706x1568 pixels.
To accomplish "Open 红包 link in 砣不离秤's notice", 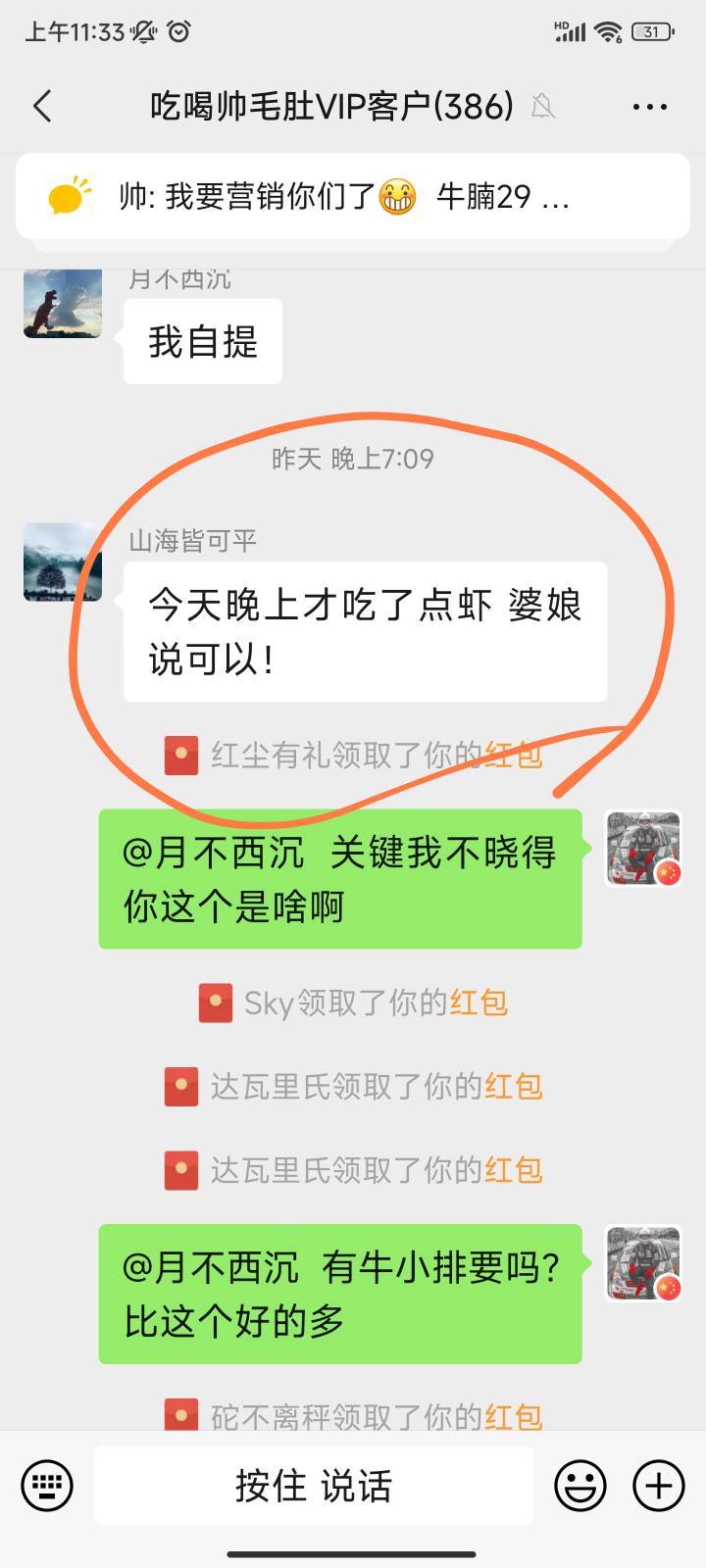I will (513, 1416).
